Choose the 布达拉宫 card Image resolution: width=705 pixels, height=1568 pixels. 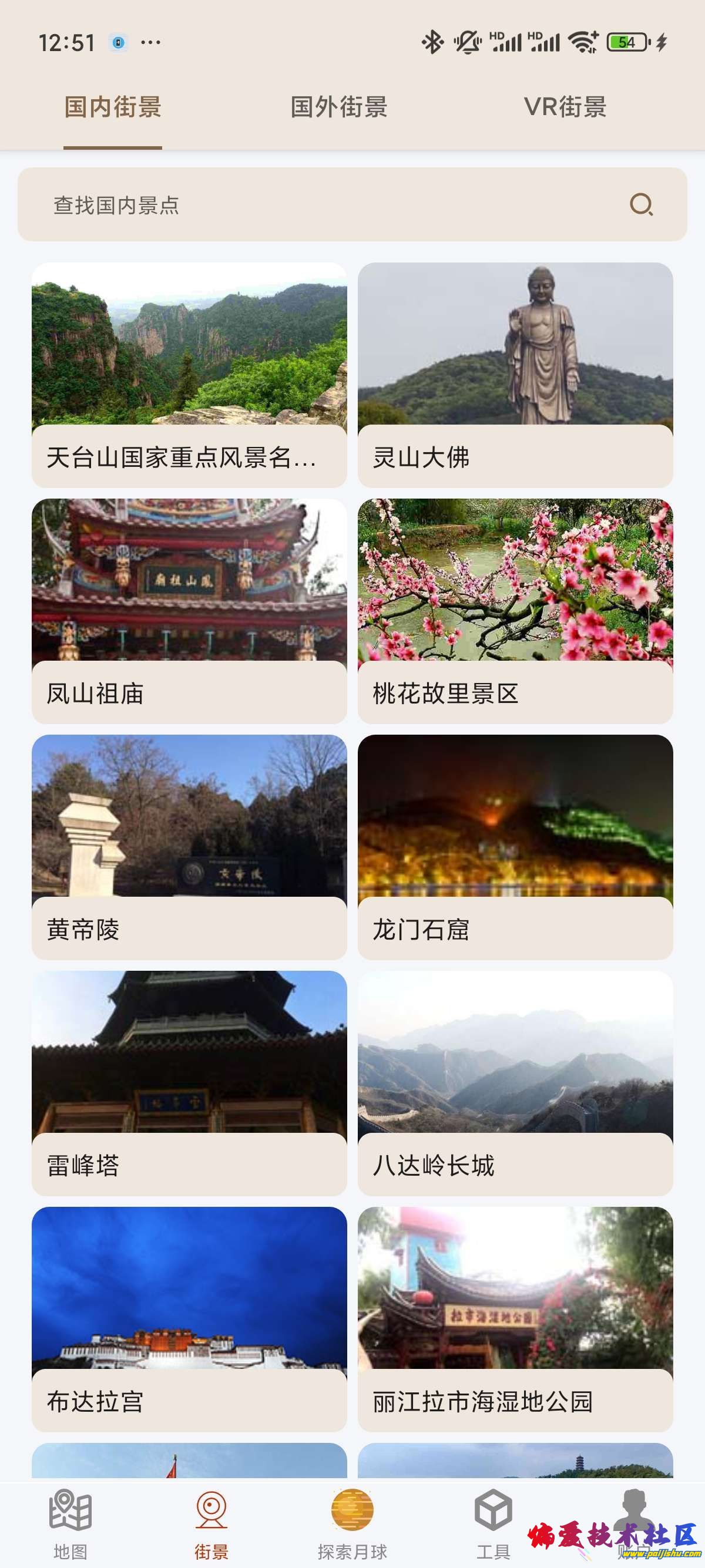[x=189, y=1319]
